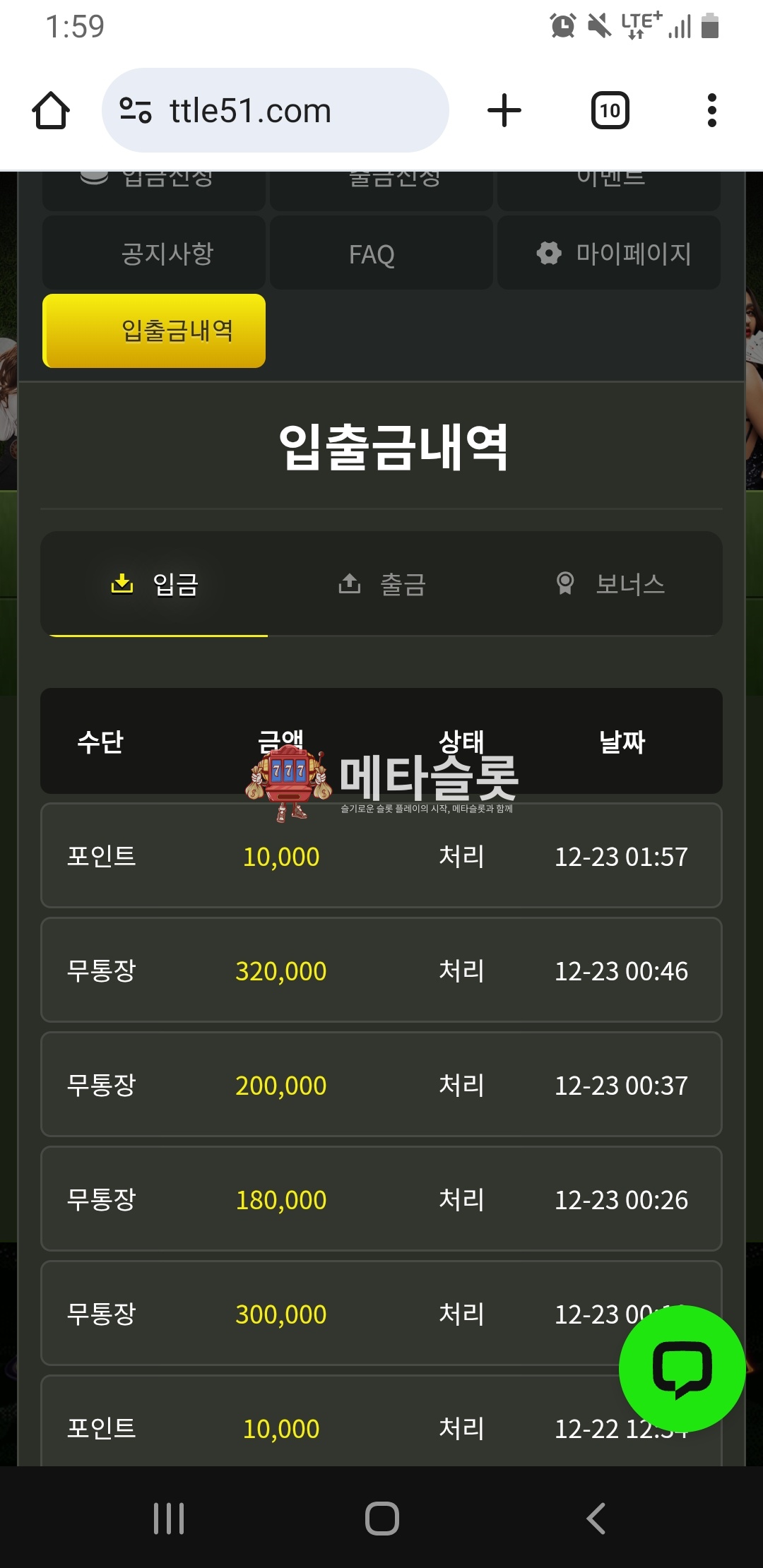
Task: Open the browser home page
Action: click(x=51, y=111)
